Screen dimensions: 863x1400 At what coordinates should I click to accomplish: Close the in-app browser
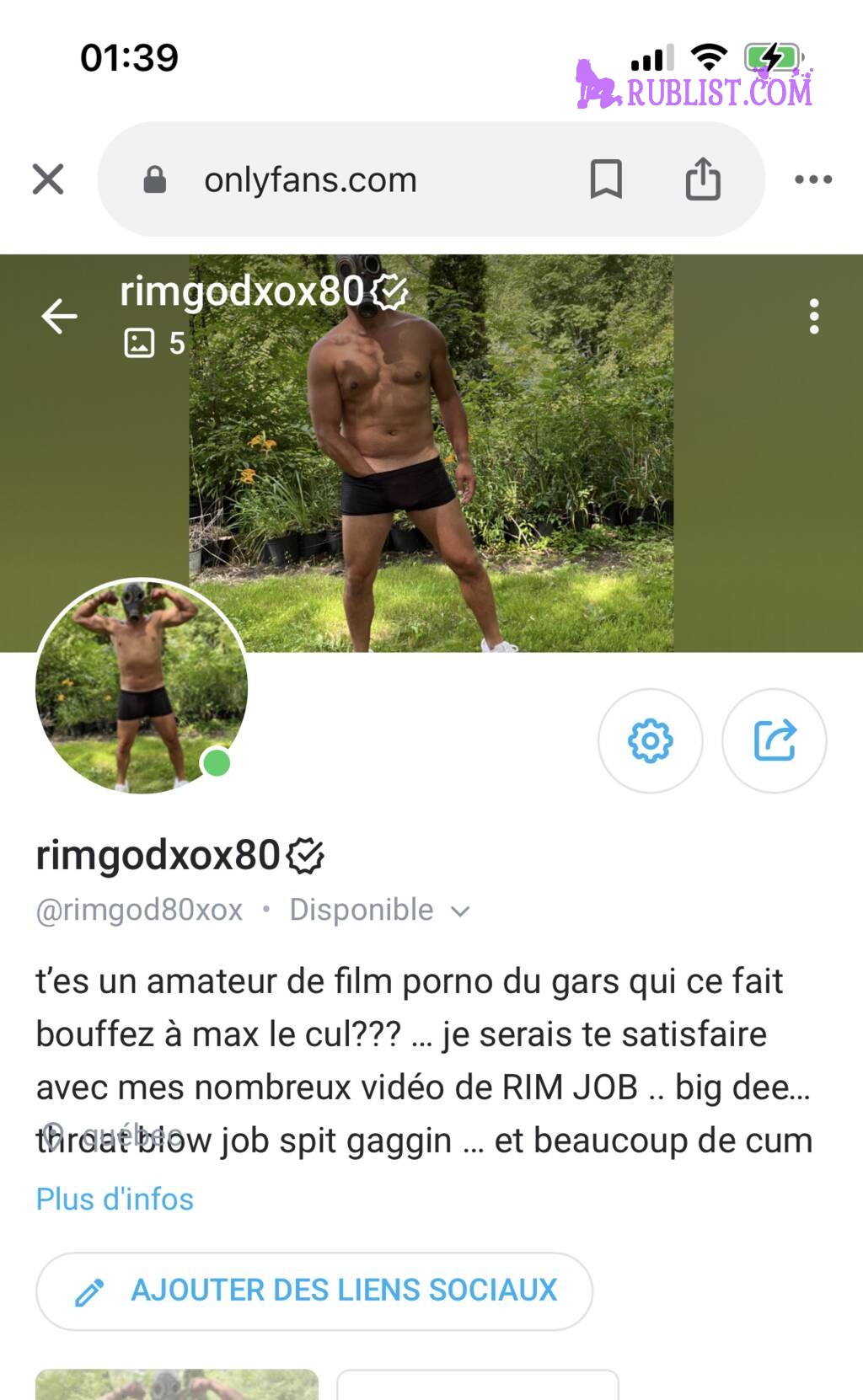(x=48, y=179)
